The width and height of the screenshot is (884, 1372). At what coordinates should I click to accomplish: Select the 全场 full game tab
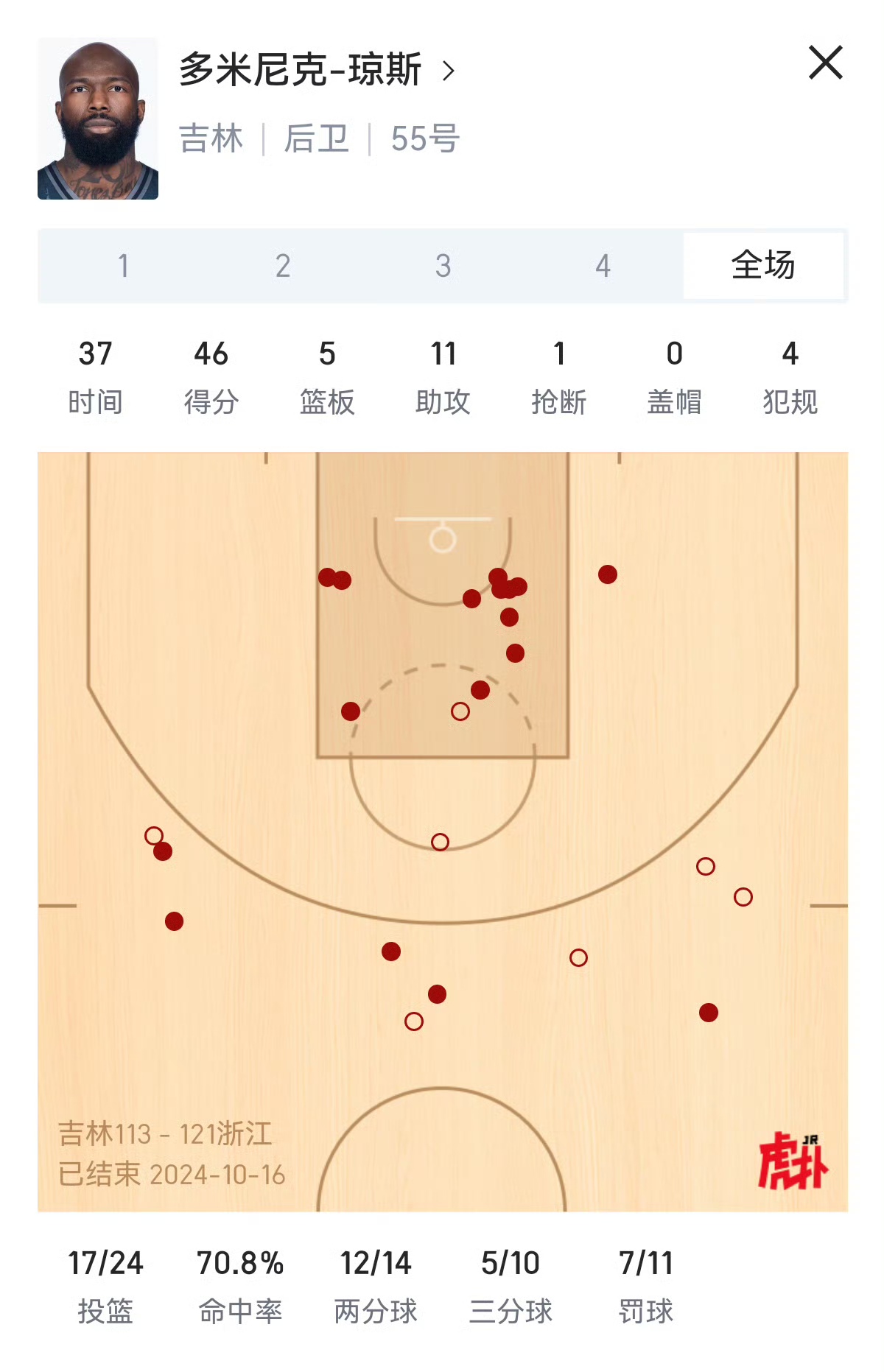pos(762,266)
